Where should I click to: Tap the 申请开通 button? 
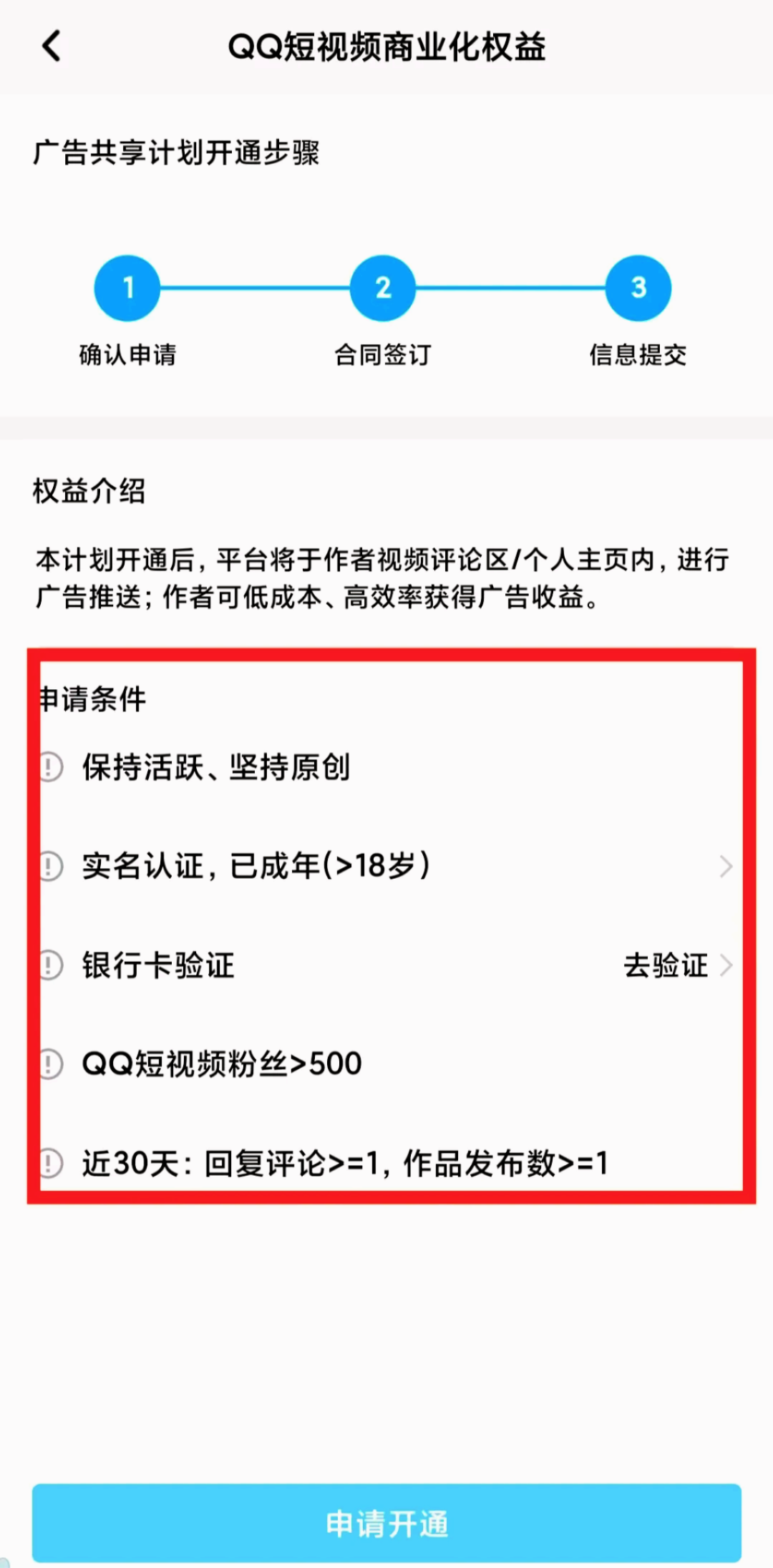386,1523
